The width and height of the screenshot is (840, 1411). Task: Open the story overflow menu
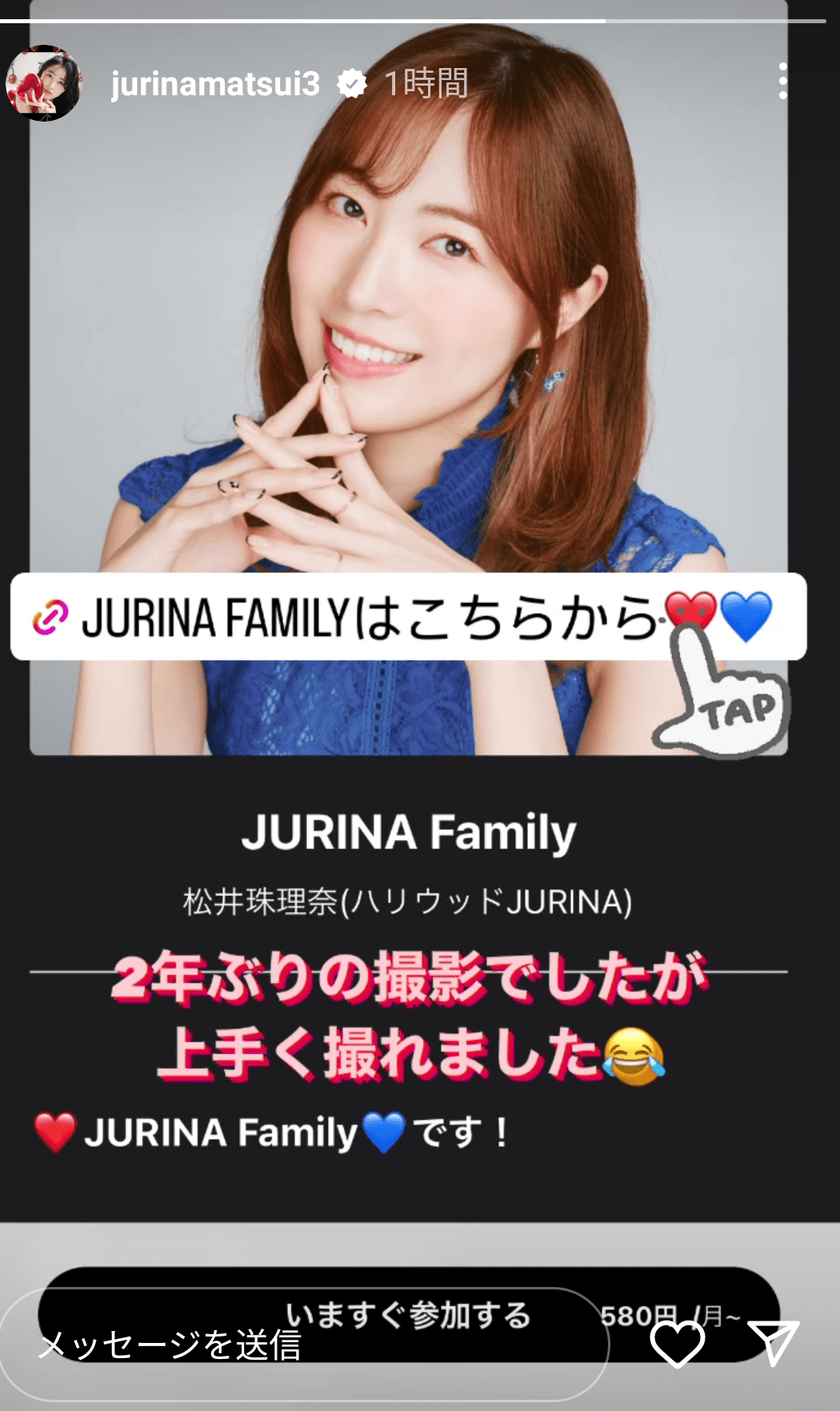pos(782,82)
